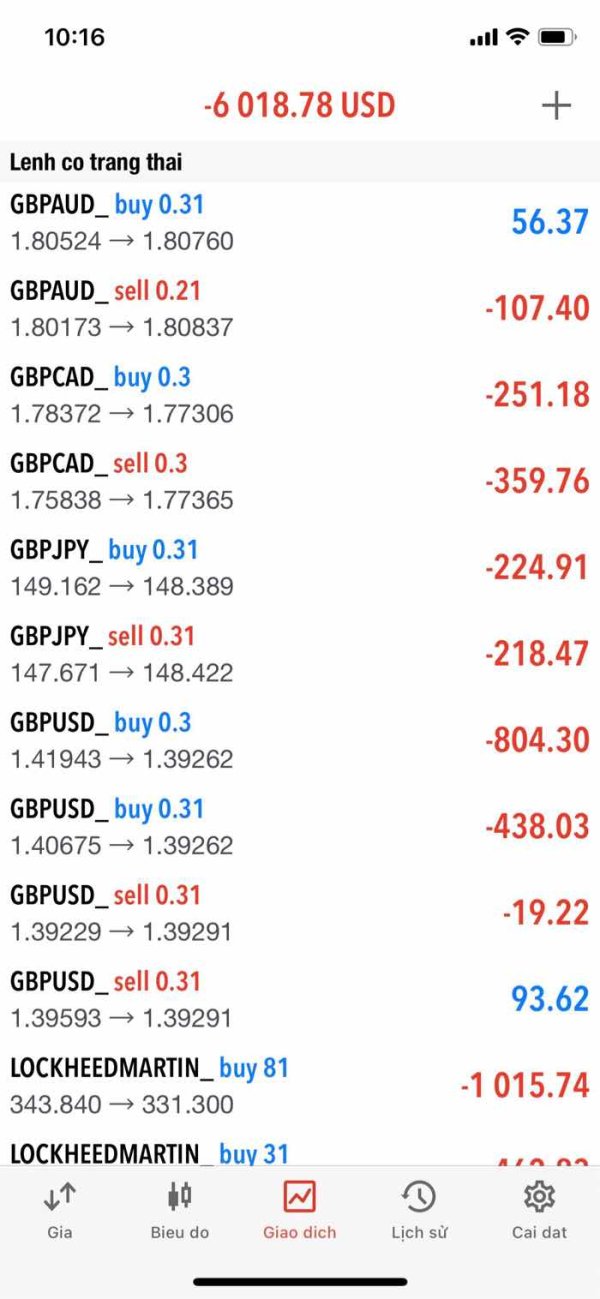View the GBPCAD sell 0.3 position details
The image size is (600, 1299).
pos(300,481)
